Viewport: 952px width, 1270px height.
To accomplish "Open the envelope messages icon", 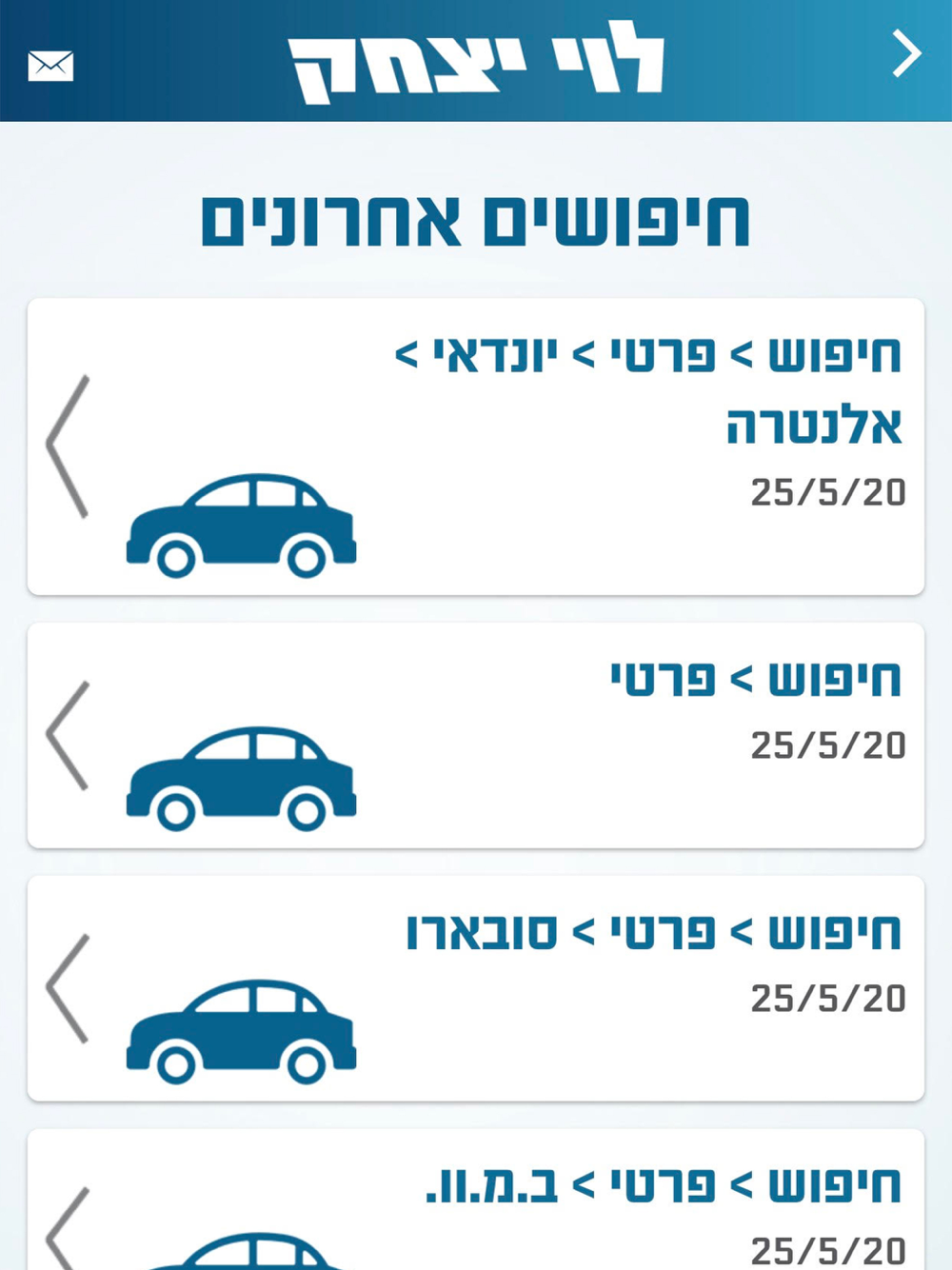I will [x=50, y=66].
